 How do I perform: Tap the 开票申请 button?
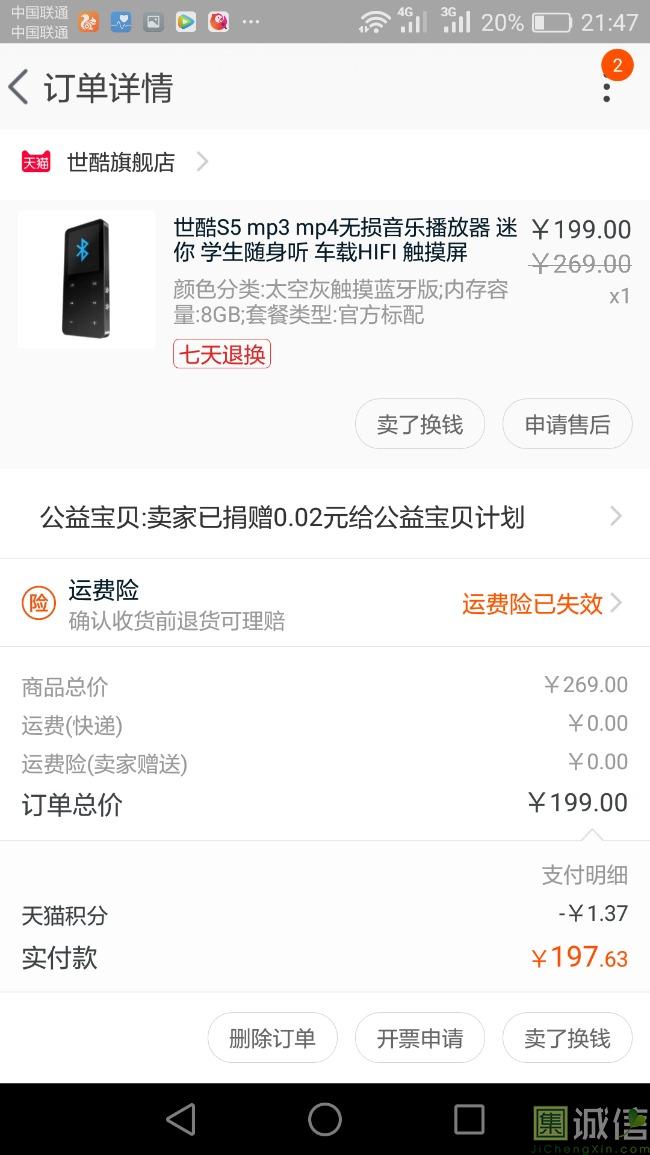tap(420, 1038)
